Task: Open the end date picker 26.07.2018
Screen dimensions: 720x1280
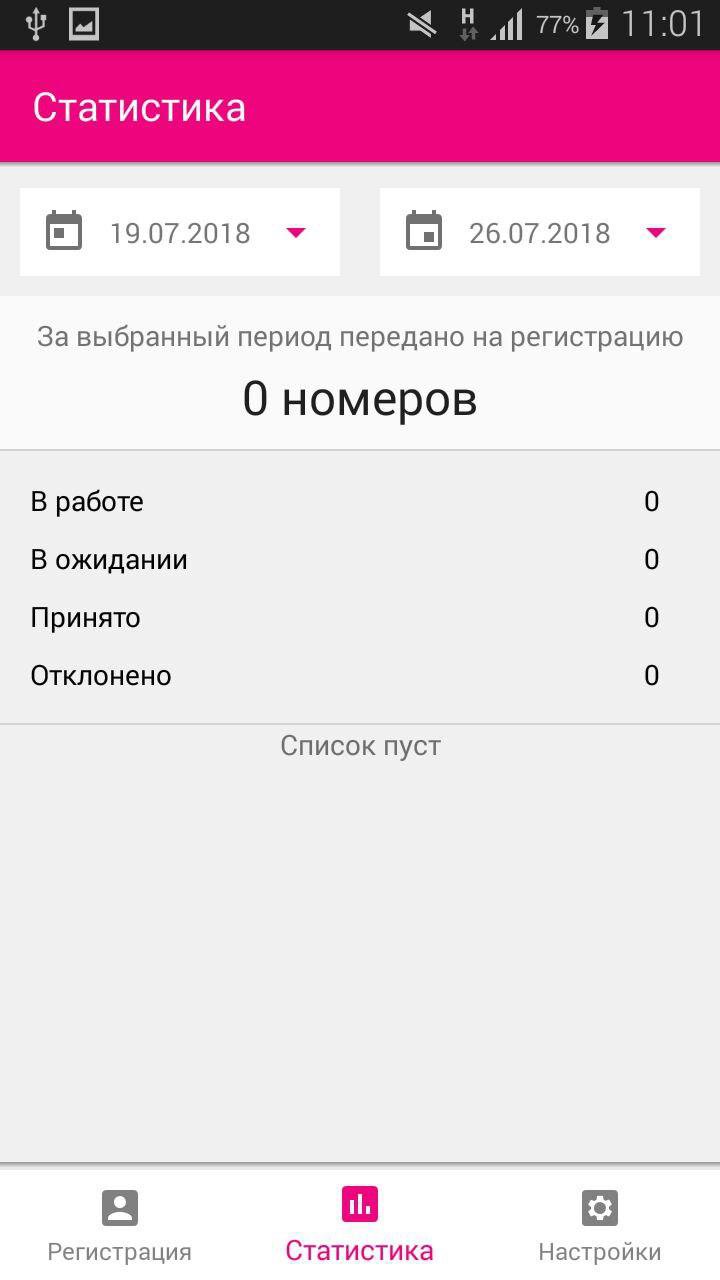Action: click(x=540, y=232)
